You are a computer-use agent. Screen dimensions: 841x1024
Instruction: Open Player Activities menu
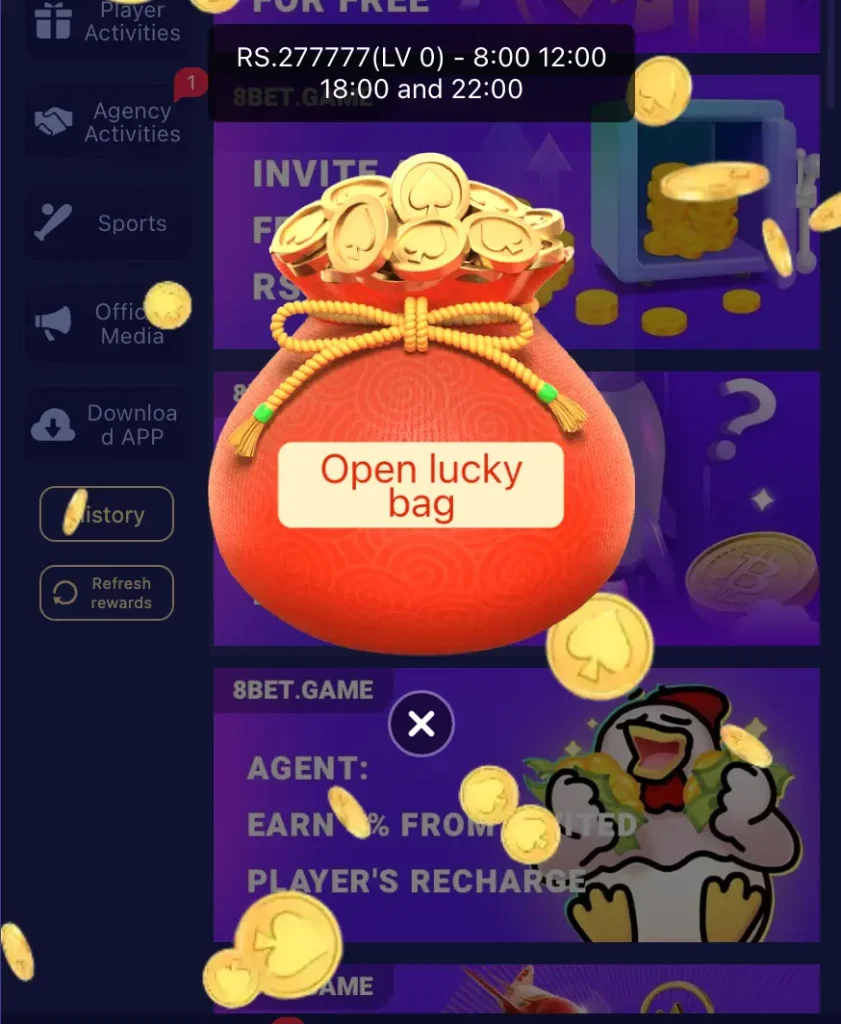[x=107, y=22]
